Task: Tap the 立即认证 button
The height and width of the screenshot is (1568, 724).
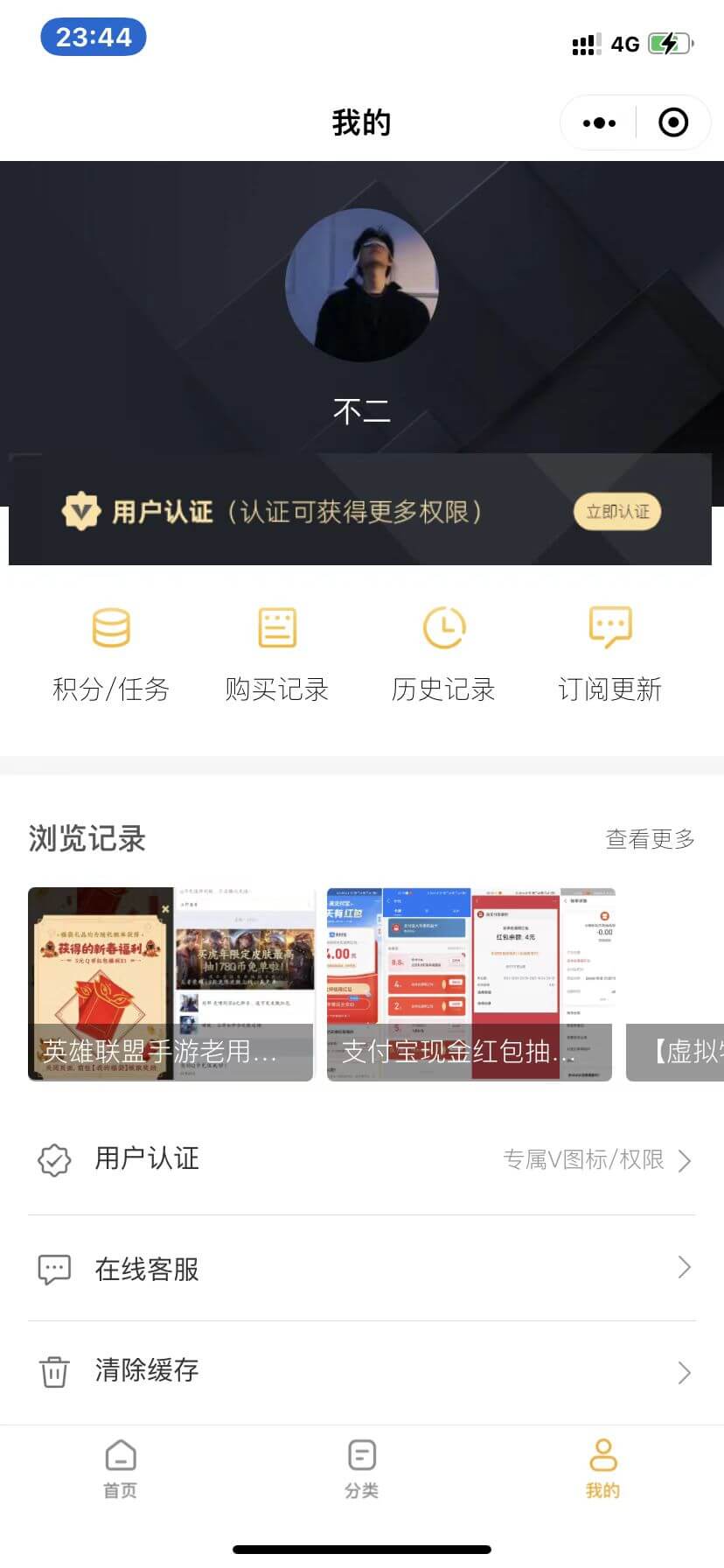Action: coord(617,512)
